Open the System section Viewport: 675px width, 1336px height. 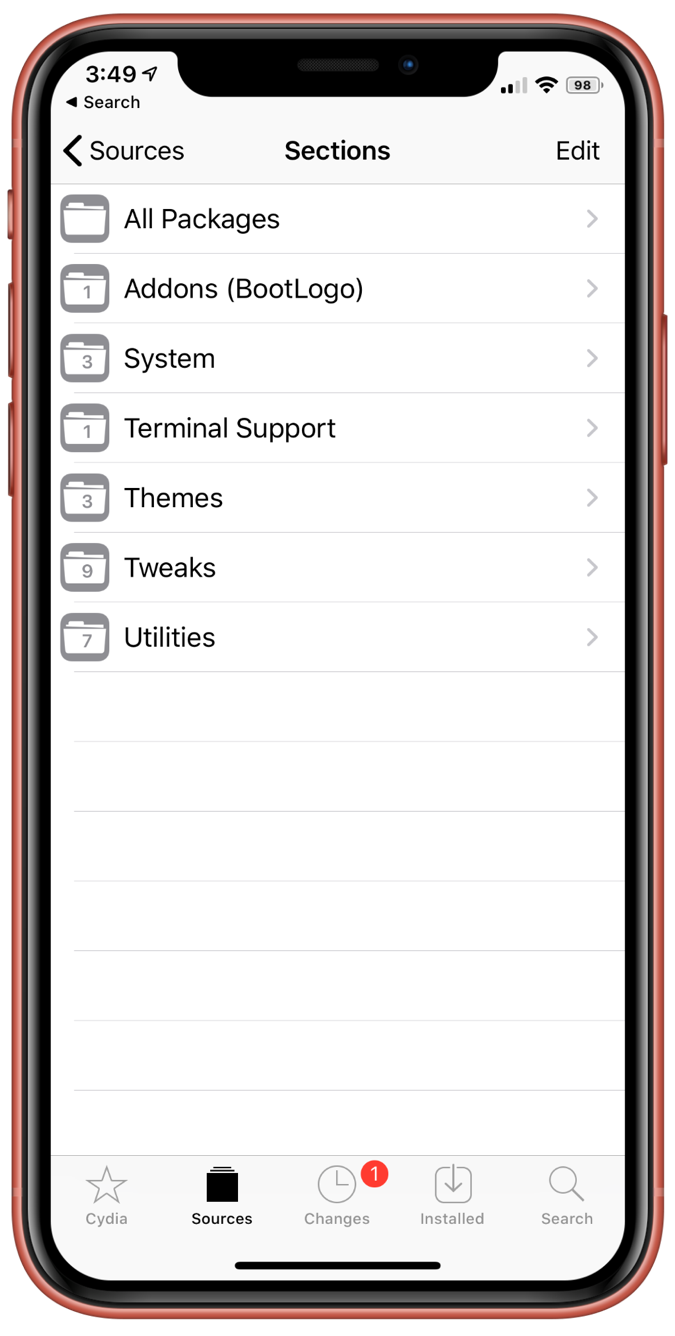click(338, 358)
